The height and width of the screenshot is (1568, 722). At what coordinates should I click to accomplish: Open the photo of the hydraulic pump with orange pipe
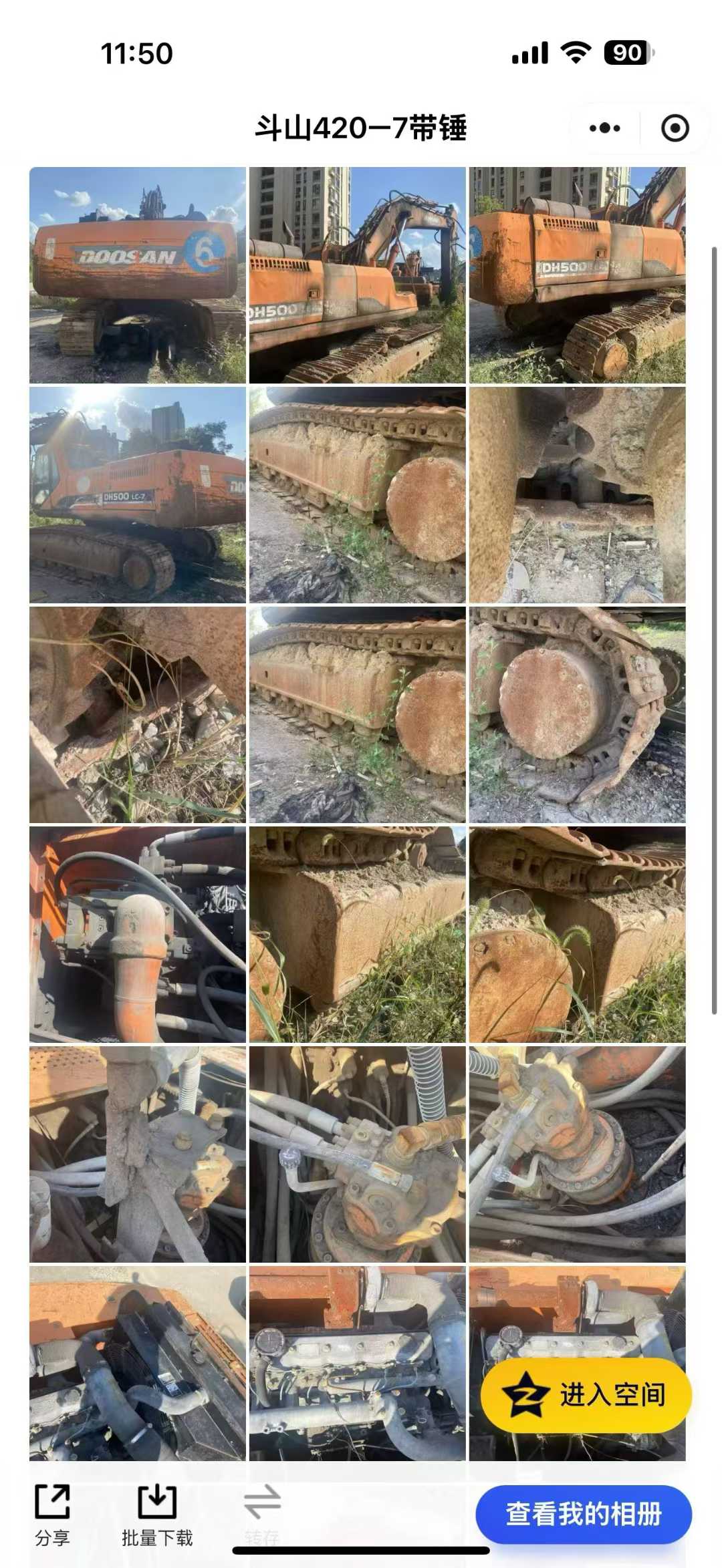(x=138, y=934)
